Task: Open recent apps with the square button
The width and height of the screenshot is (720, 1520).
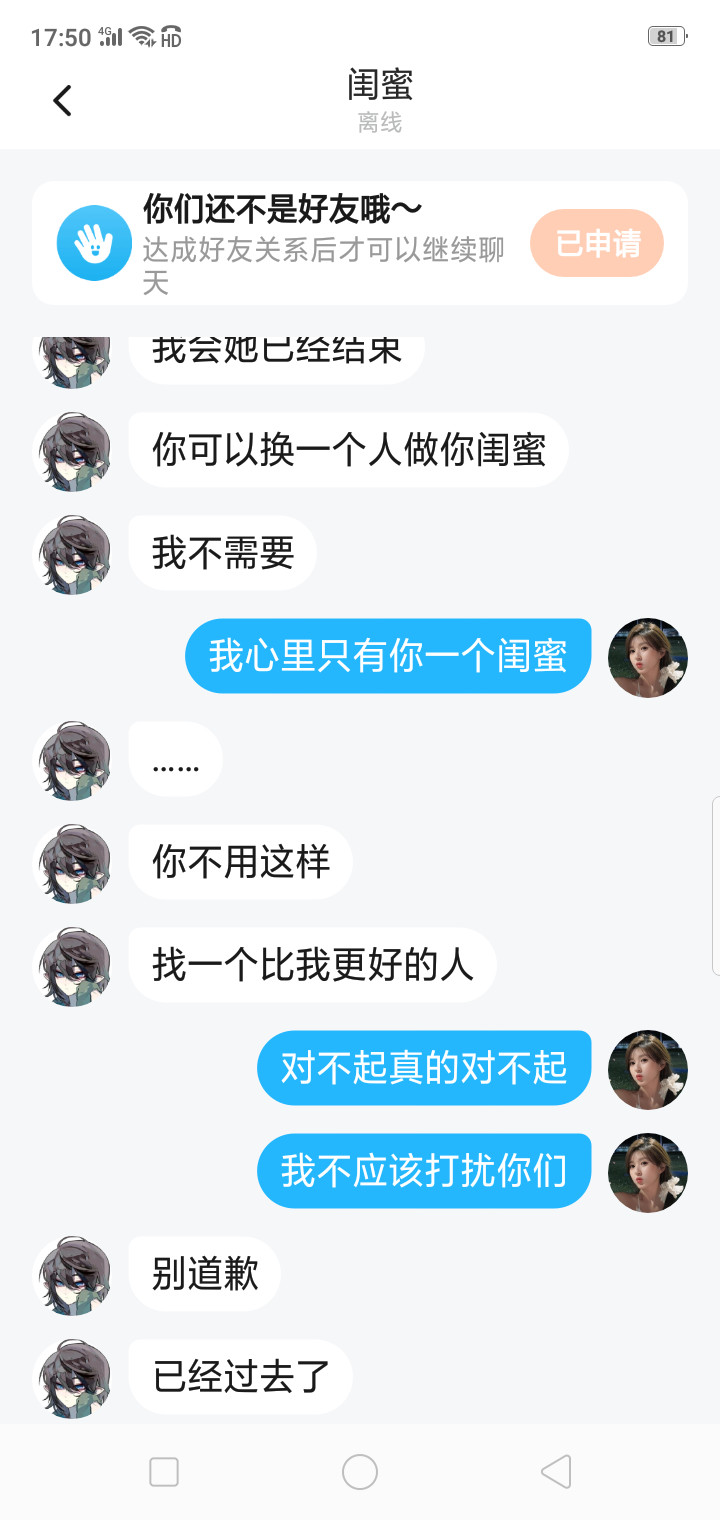Action: [x=164, y=1472]
